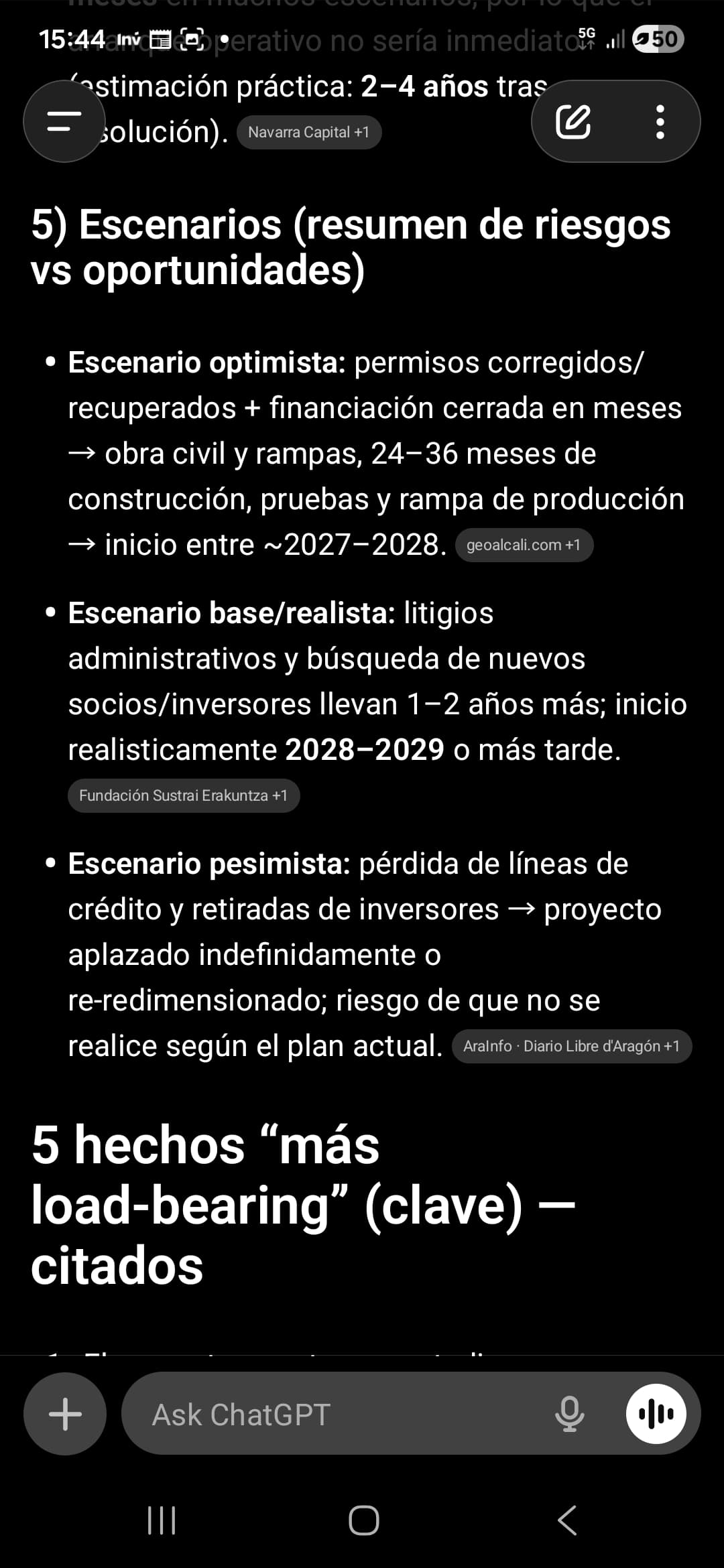Start voice dictation with microphone icon

(x=570, y=1415)
